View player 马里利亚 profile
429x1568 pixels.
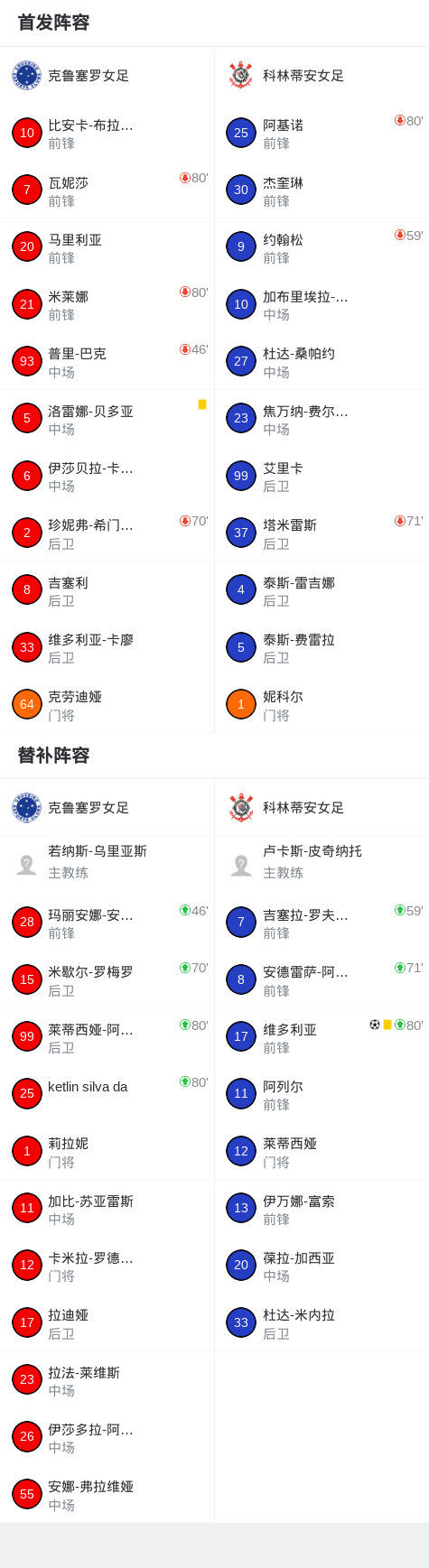tap(107, 247)
